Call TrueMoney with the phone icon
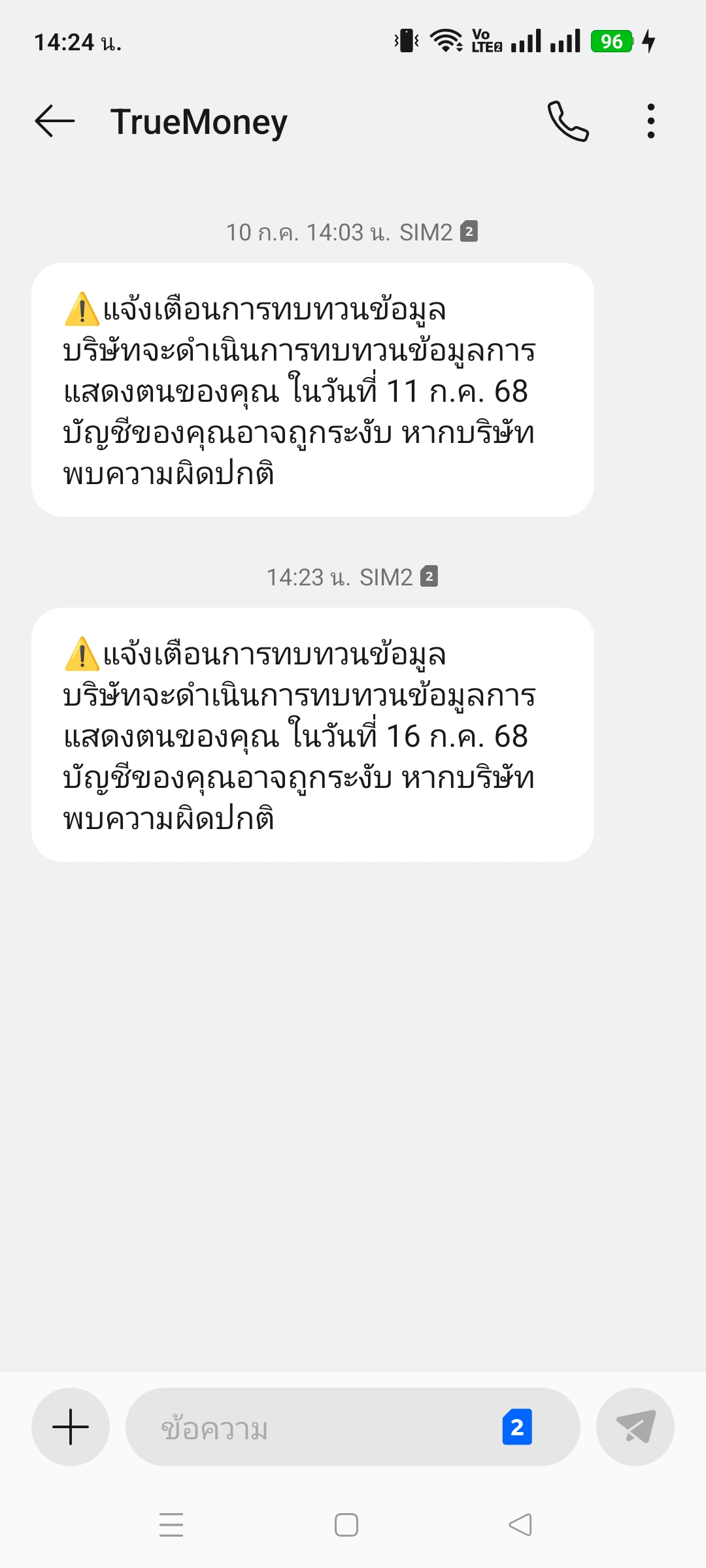The width and height of the screenshot is (706, 1568). 568,122
